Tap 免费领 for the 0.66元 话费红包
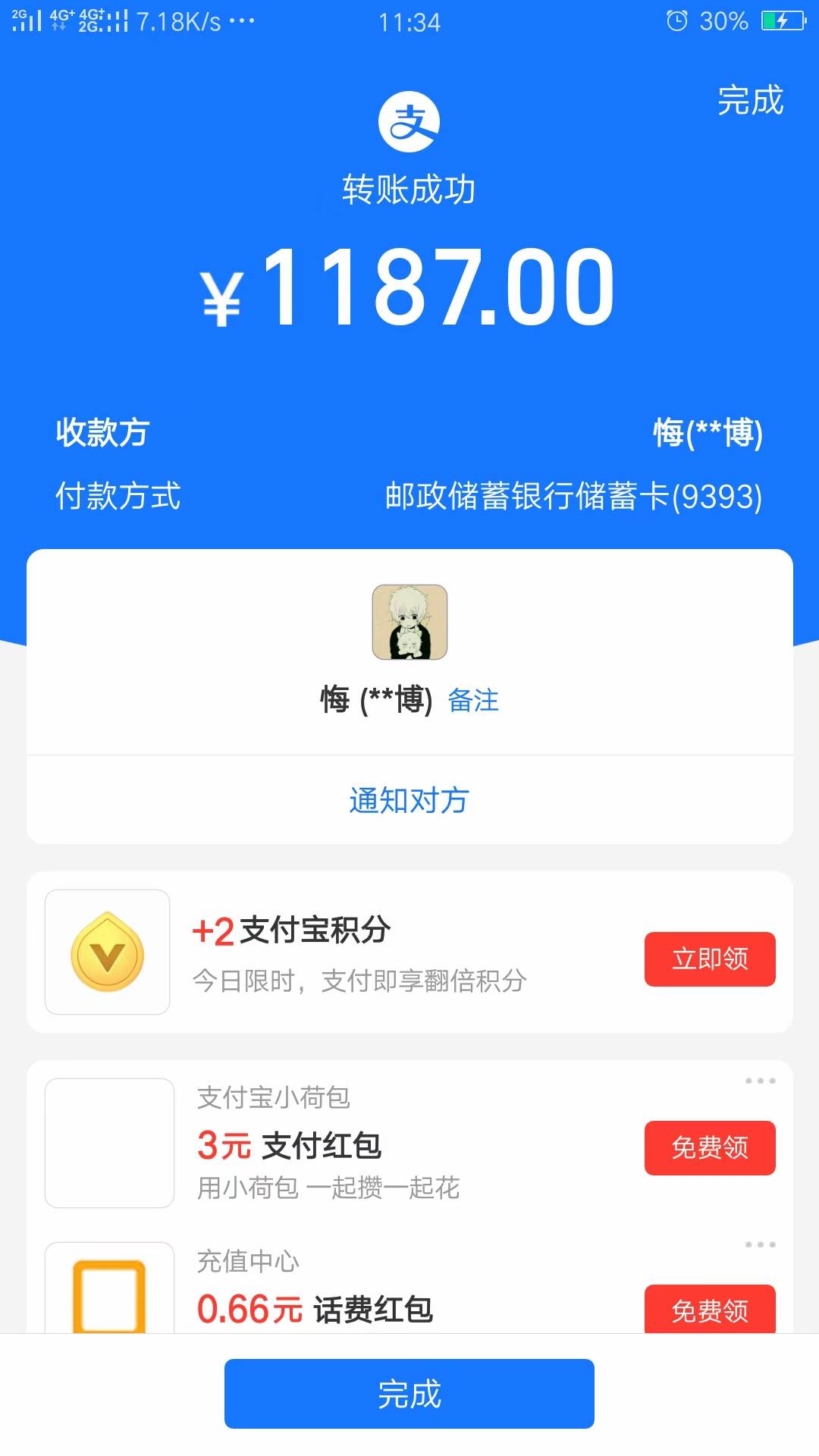This screenshot has width=819, height=1456. (x=709, y=1310)
